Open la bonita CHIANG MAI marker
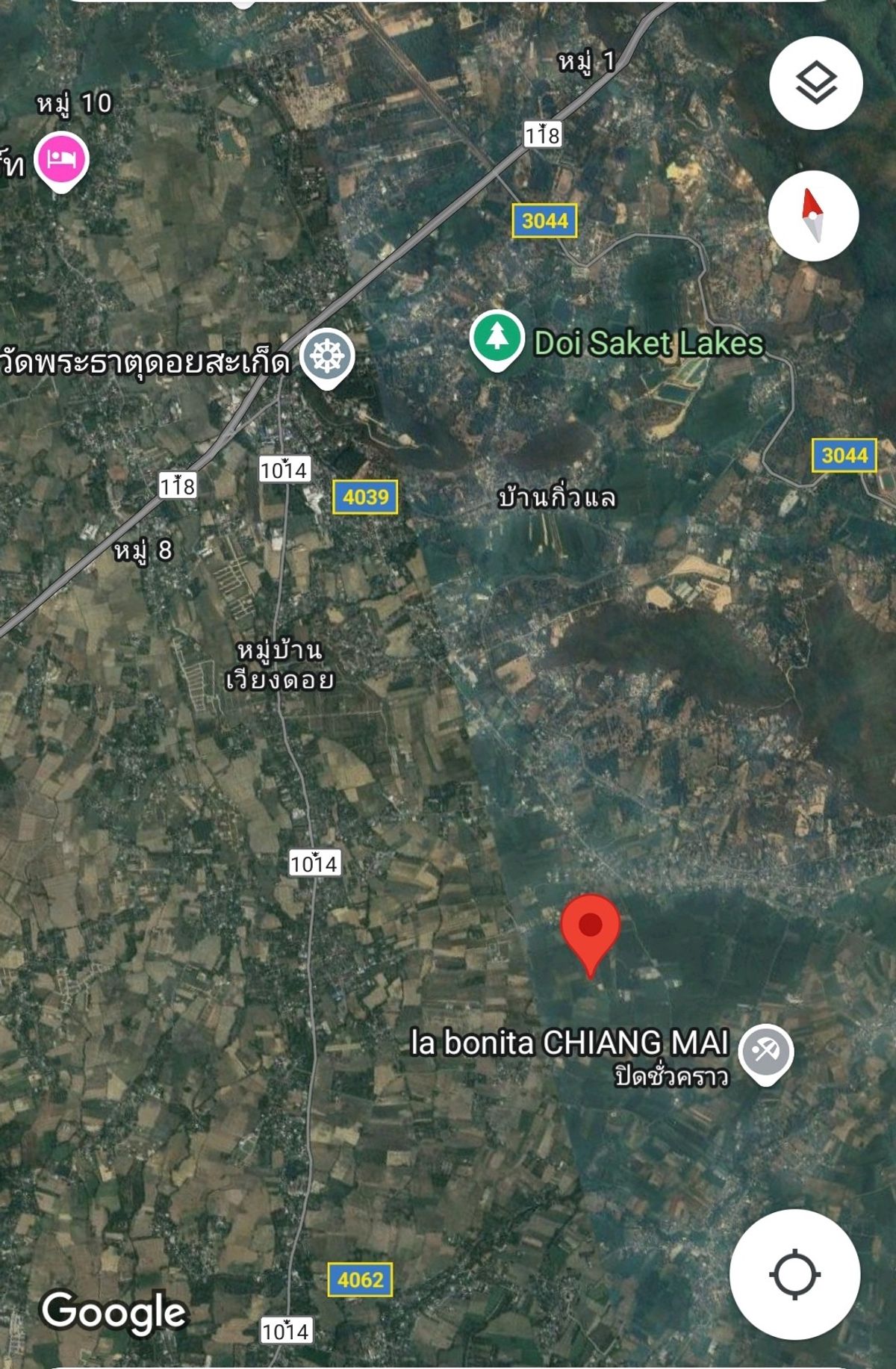Viewport: 896px width, 1369px height. click(x=765, y=1052)
